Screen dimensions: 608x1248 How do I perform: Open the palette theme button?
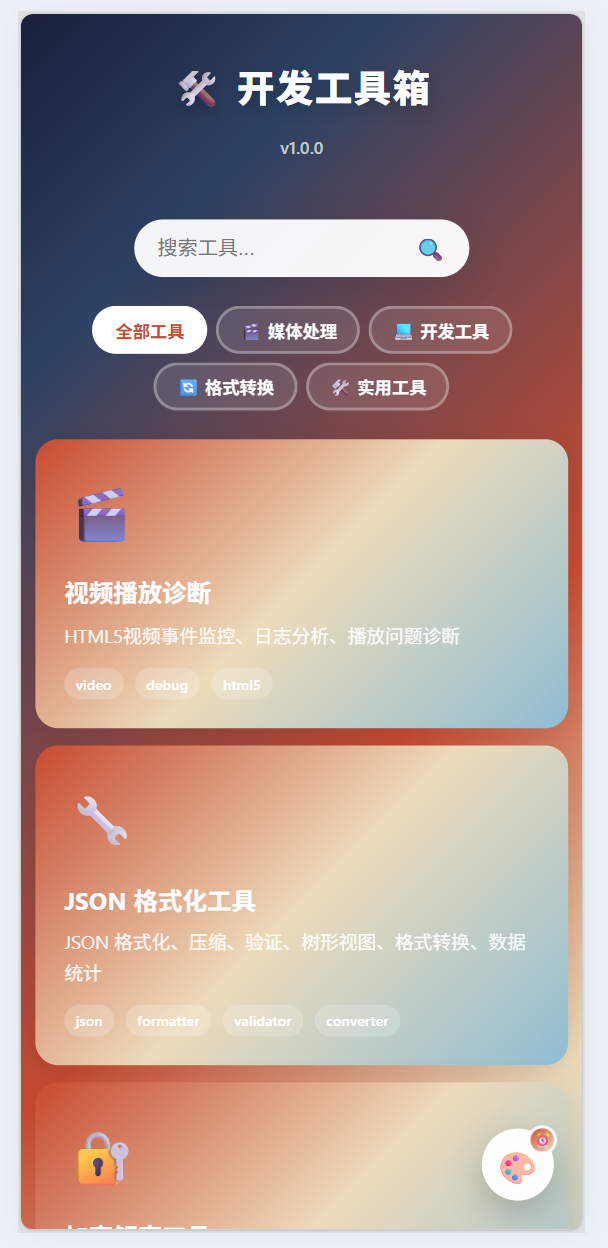tap(518, 1165)
